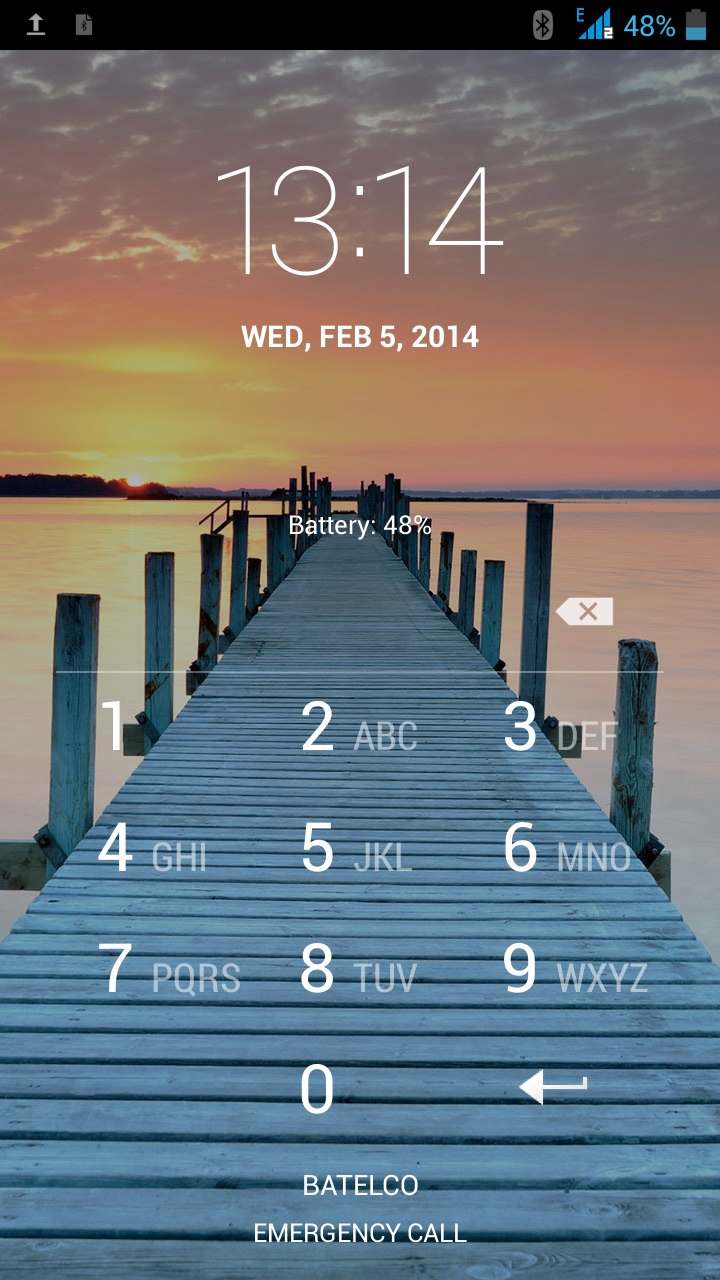The height and width of the screenshot is (1280, 720).
Task: Tap the 2 ABC key
Action: click(358, 729)
